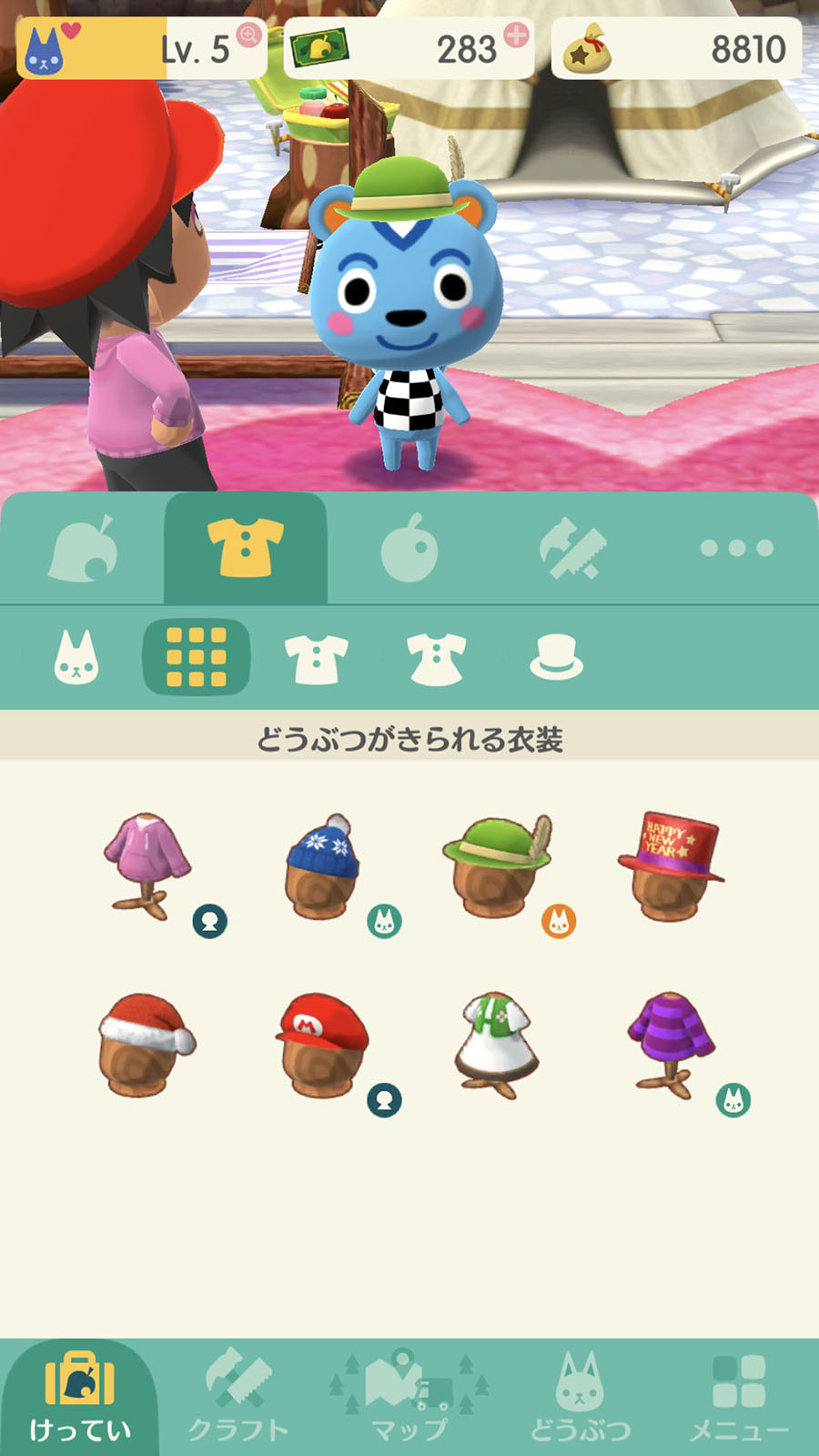This screenshot has width=819, height=1456.
Task: Choose the Happy New Year top hat
Action: [671, 864]
